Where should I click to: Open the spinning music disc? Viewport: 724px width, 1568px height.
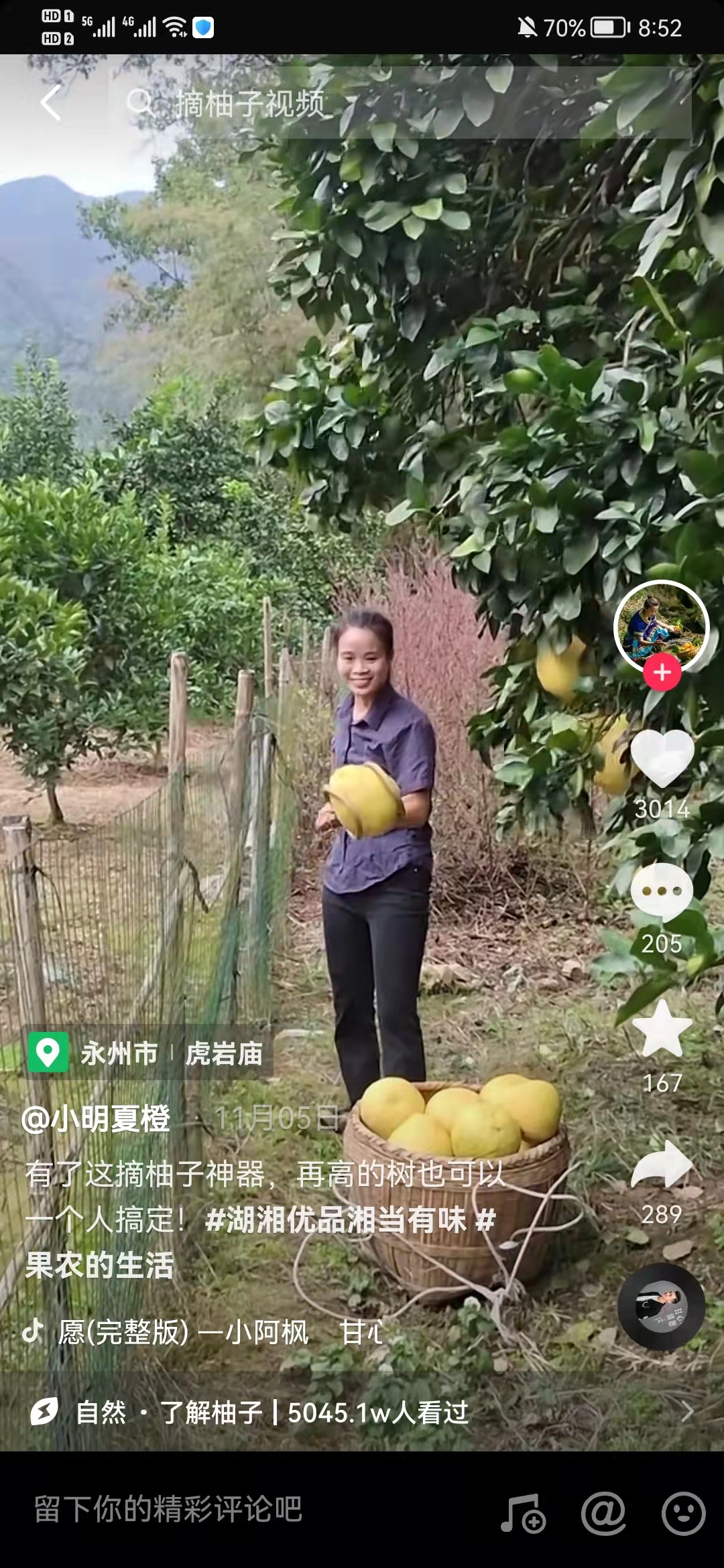[660, 1306]
